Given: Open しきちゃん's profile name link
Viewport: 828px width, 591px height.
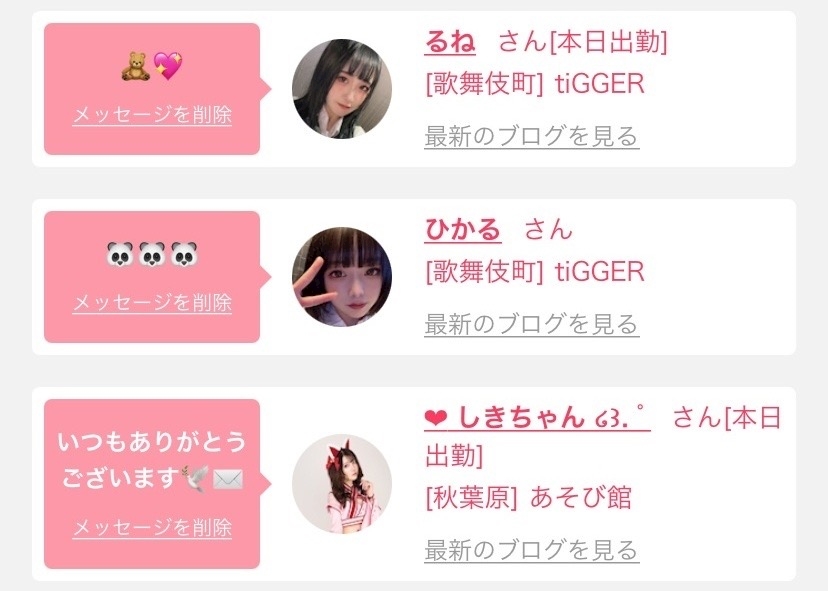Looking at the screenshot, I should [x=537, y=417].
